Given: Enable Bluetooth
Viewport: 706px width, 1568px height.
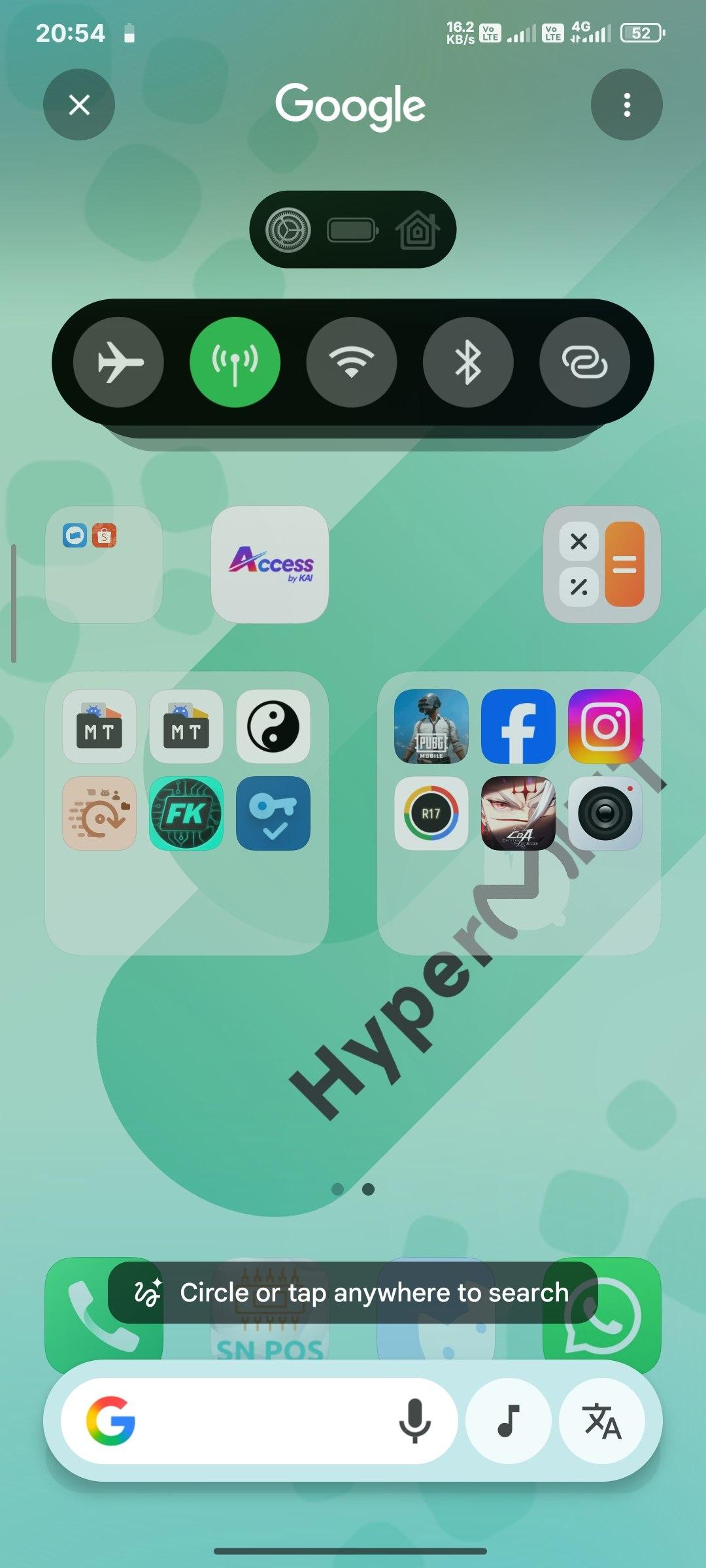Looking at the screenshot, I should [x=468, y=362].
